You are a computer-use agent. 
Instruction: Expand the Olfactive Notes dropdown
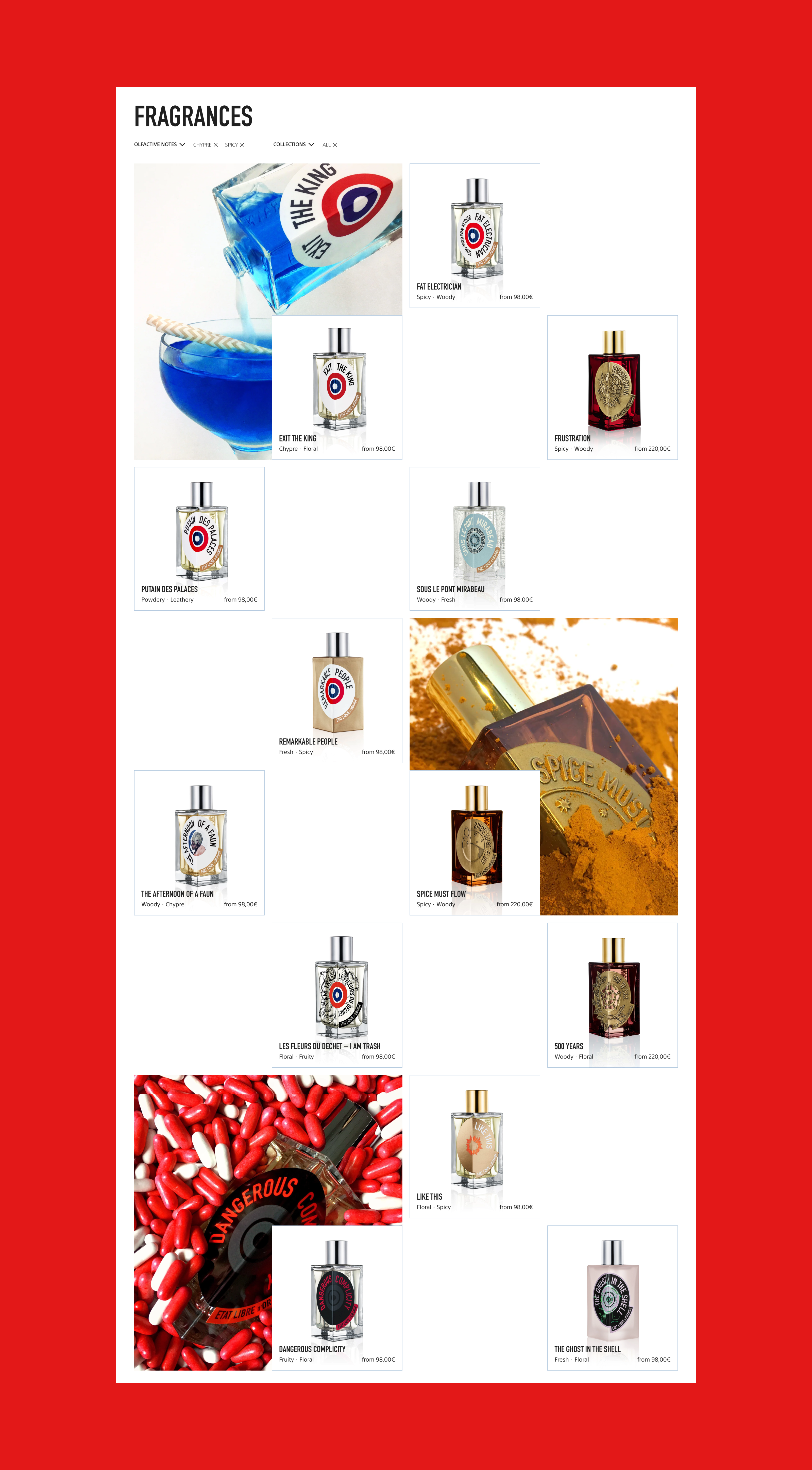[x=159, y=144]
